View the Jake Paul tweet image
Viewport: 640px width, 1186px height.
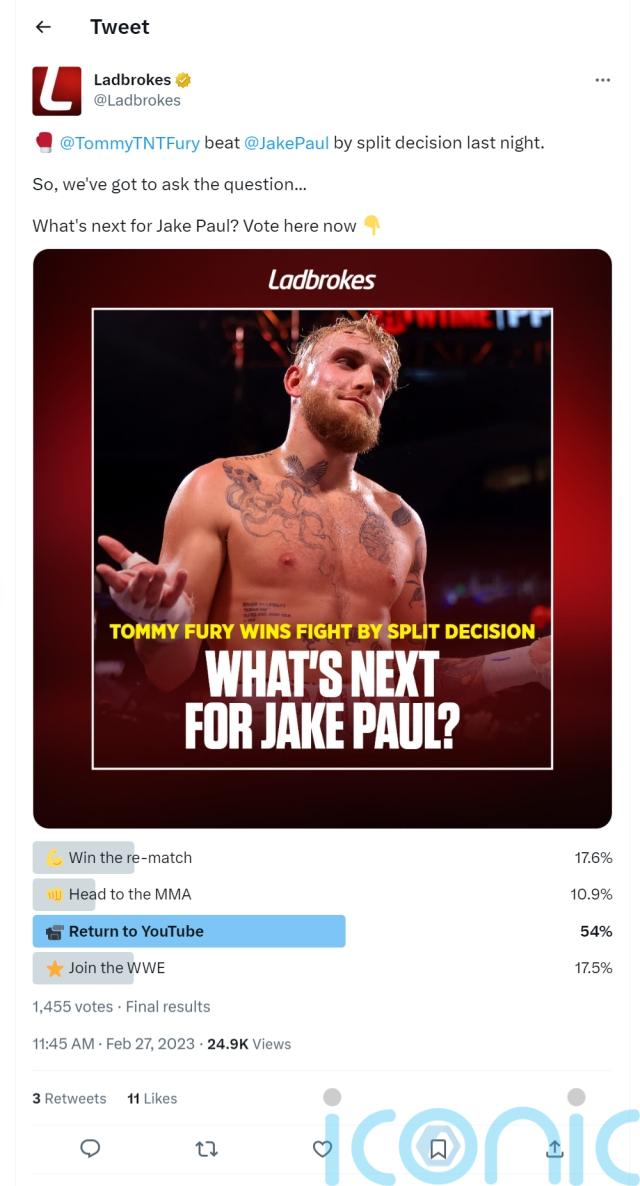[322, 538]
